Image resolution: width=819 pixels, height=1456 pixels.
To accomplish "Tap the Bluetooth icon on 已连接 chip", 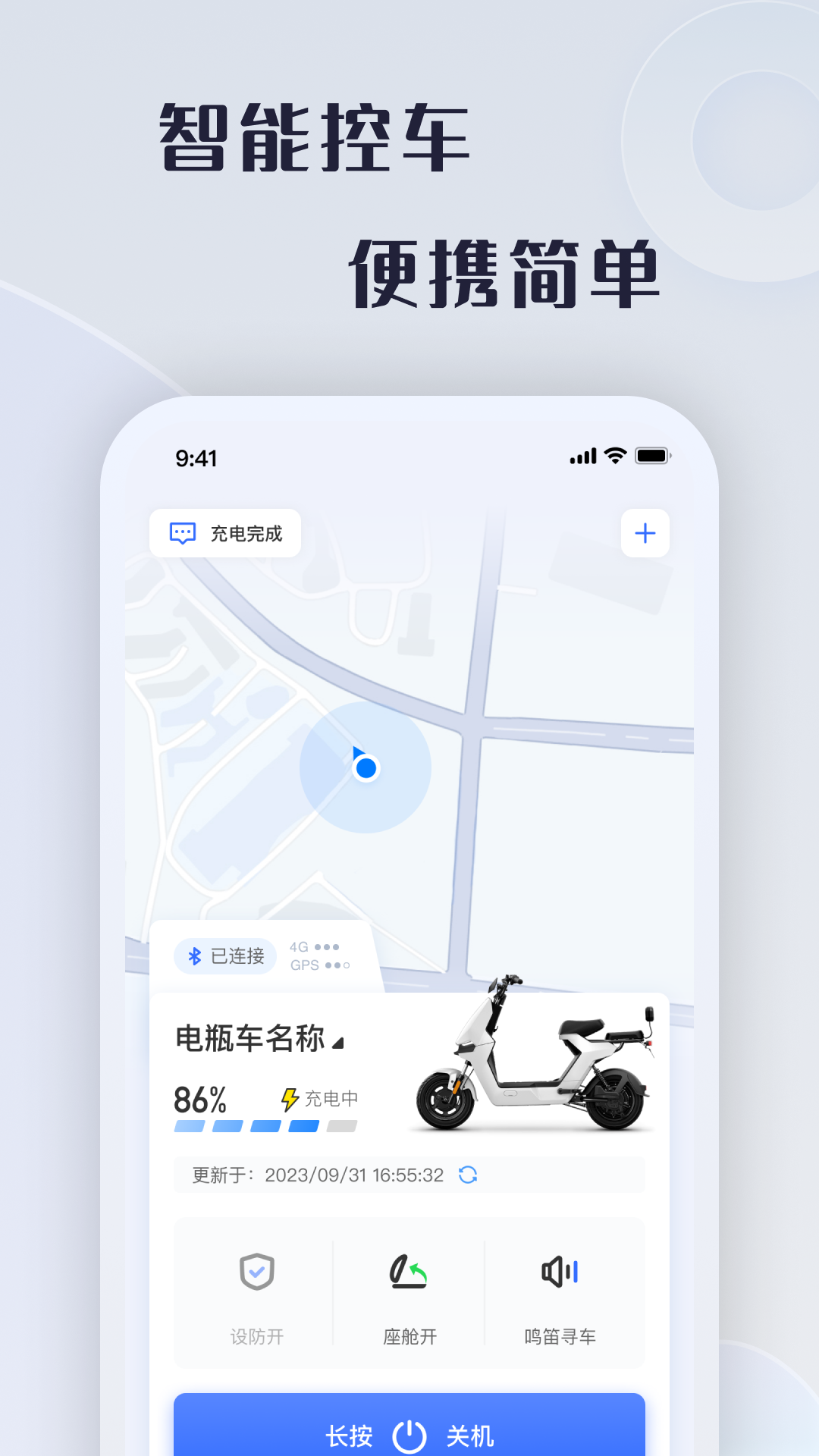I will click(193, 955).
